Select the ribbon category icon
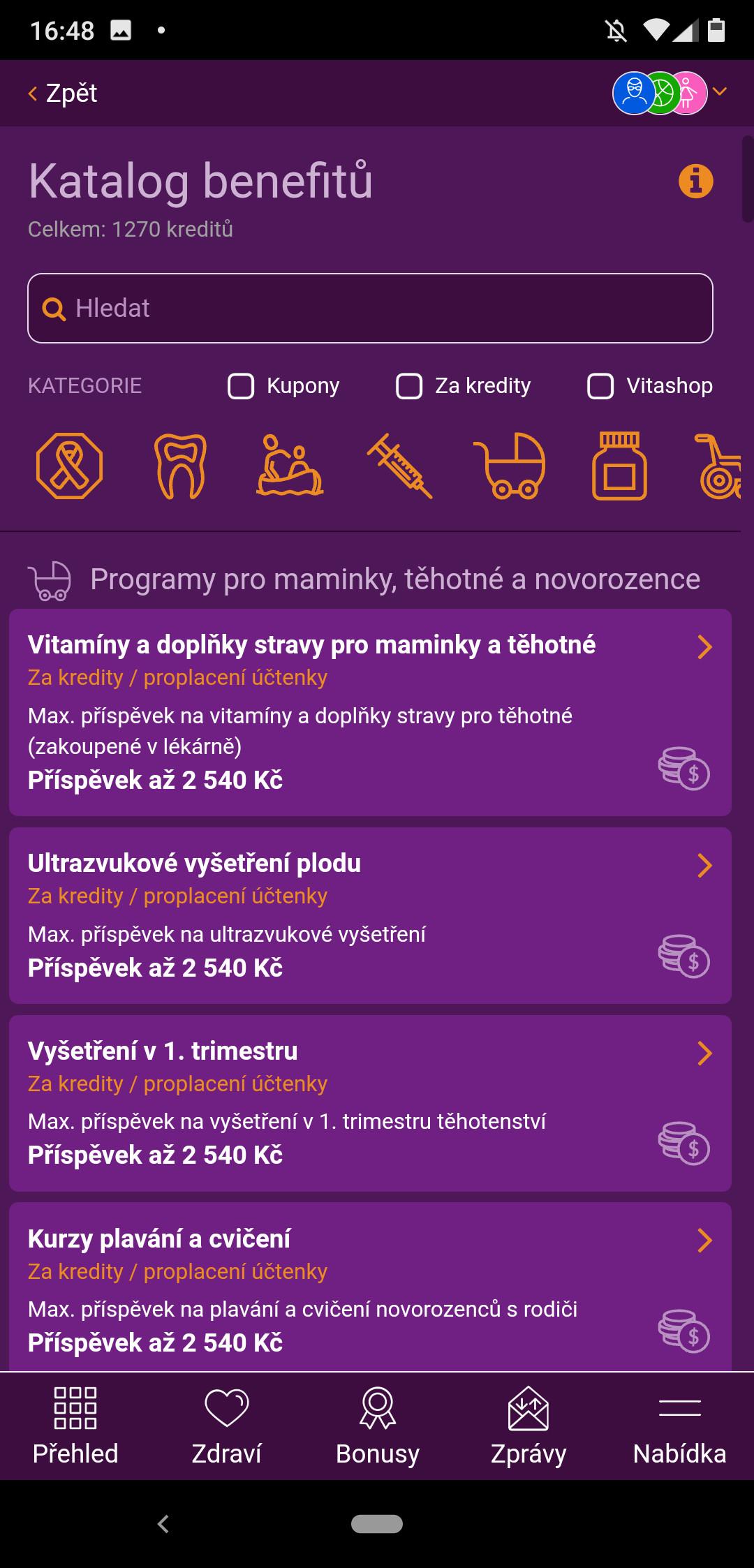Screen dimensions: 754x1568 click(69, 466)
